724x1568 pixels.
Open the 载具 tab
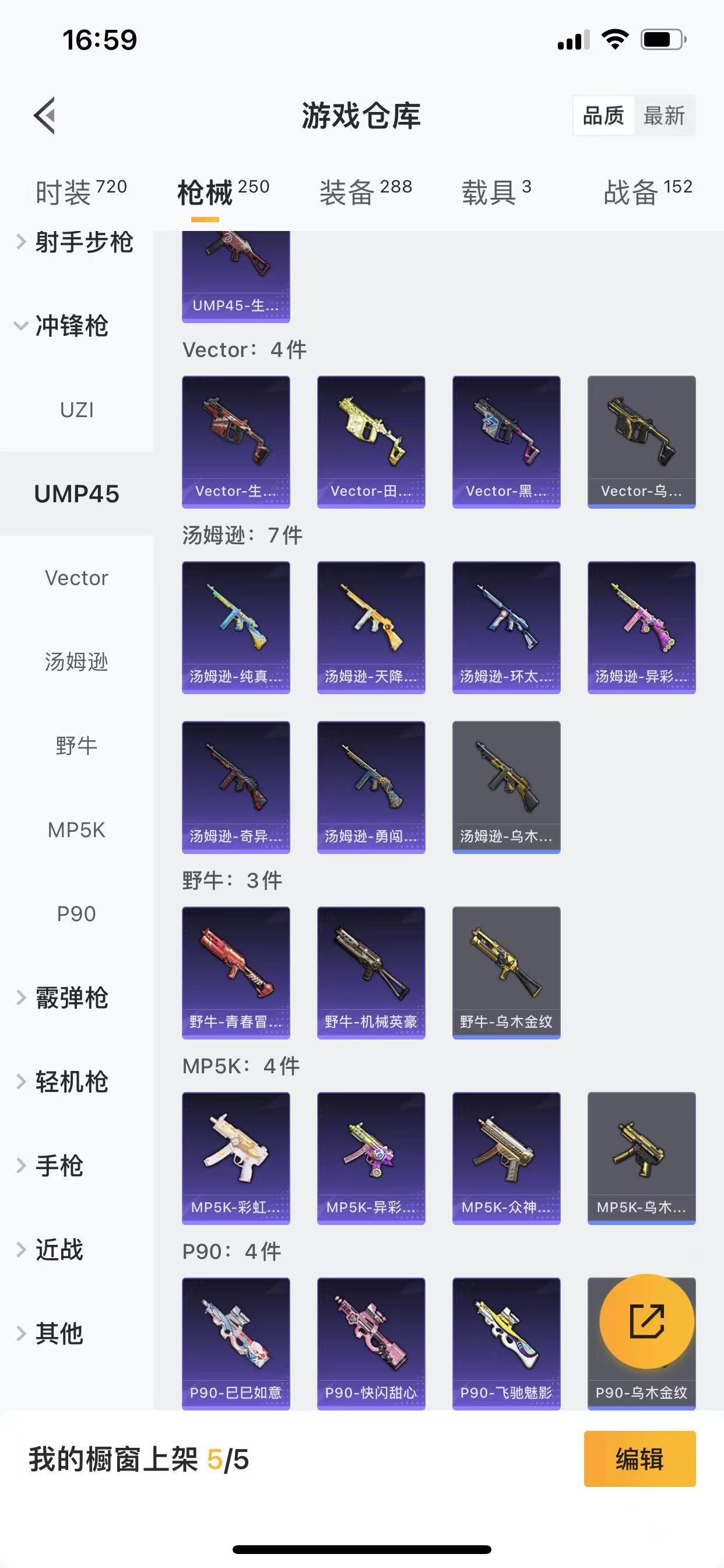click(496, 192)
